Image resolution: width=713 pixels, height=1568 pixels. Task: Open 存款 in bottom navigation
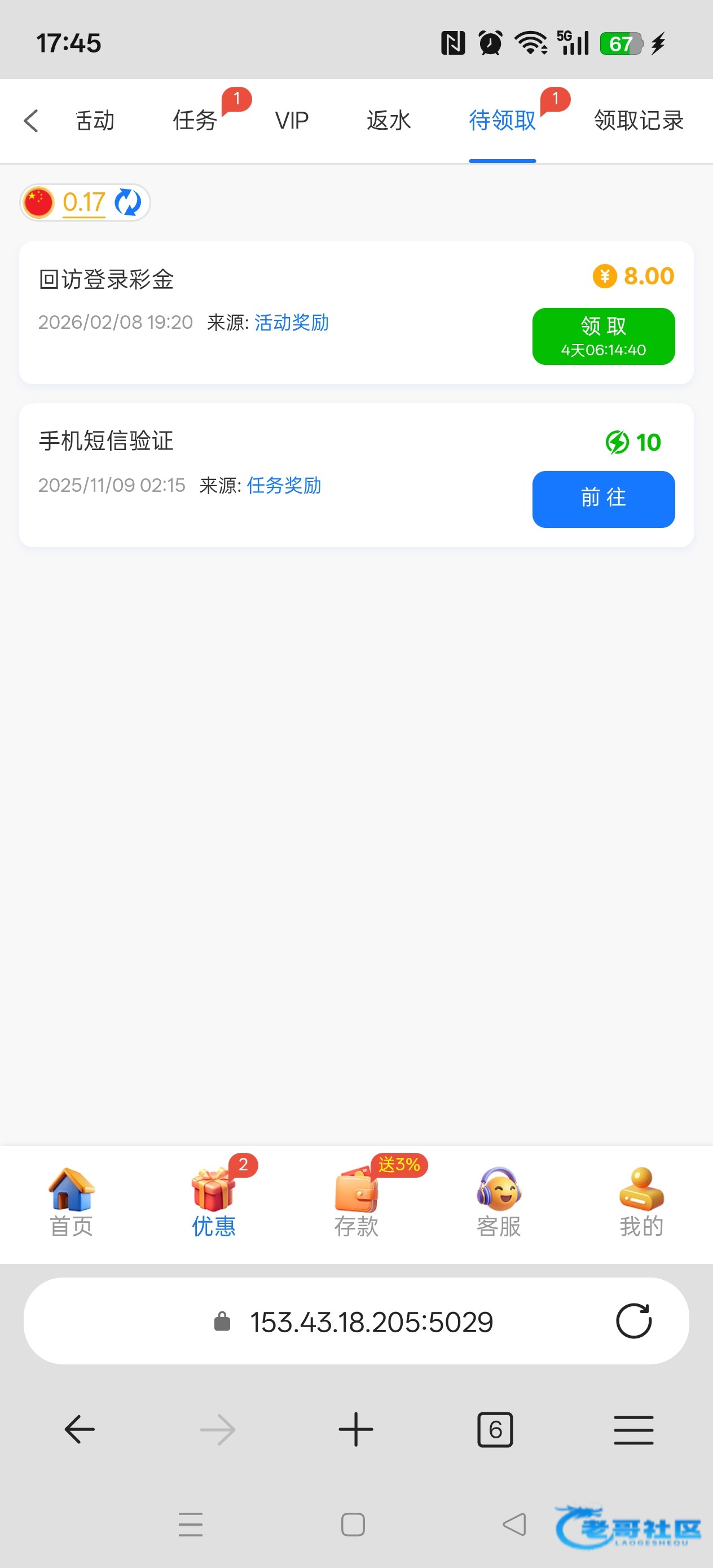point(356,1202)
